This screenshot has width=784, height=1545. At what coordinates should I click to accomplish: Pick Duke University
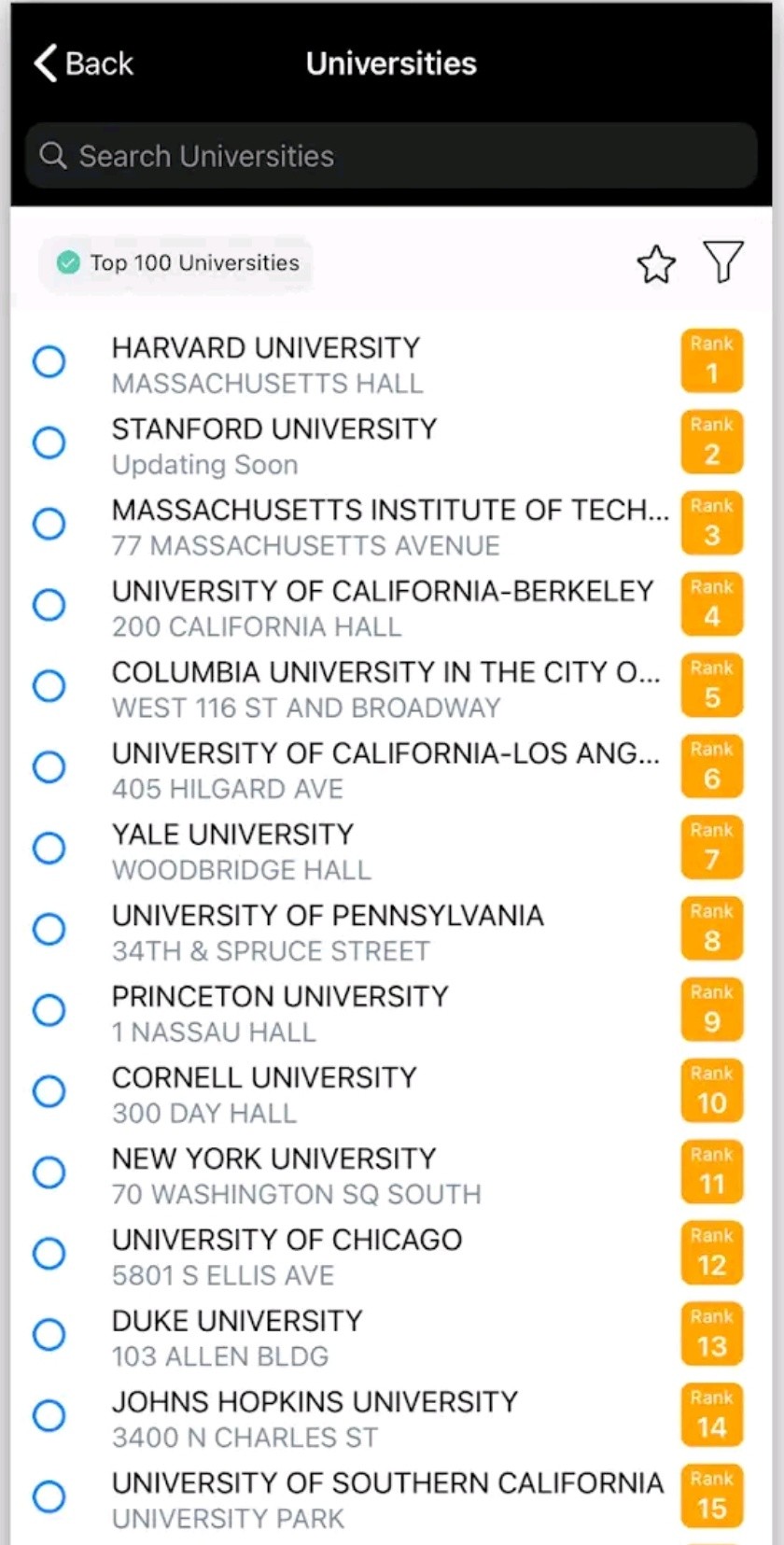pyautogui.click(x=49, y=1335)
